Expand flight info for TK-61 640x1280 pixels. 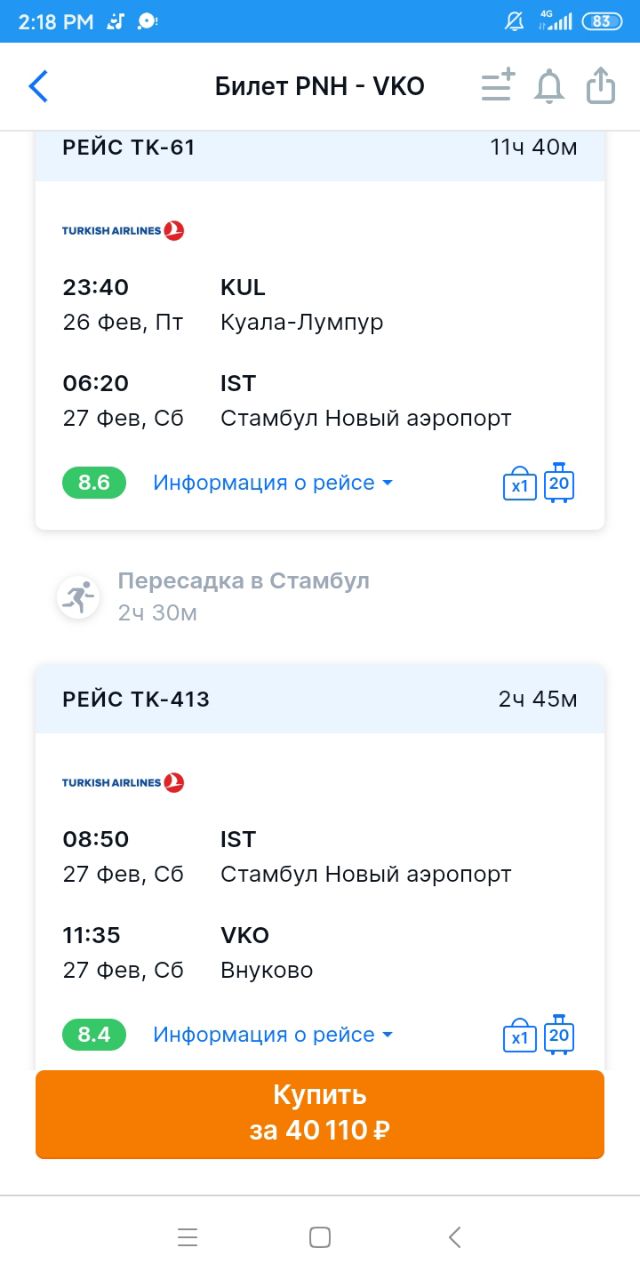click(272, 483)
